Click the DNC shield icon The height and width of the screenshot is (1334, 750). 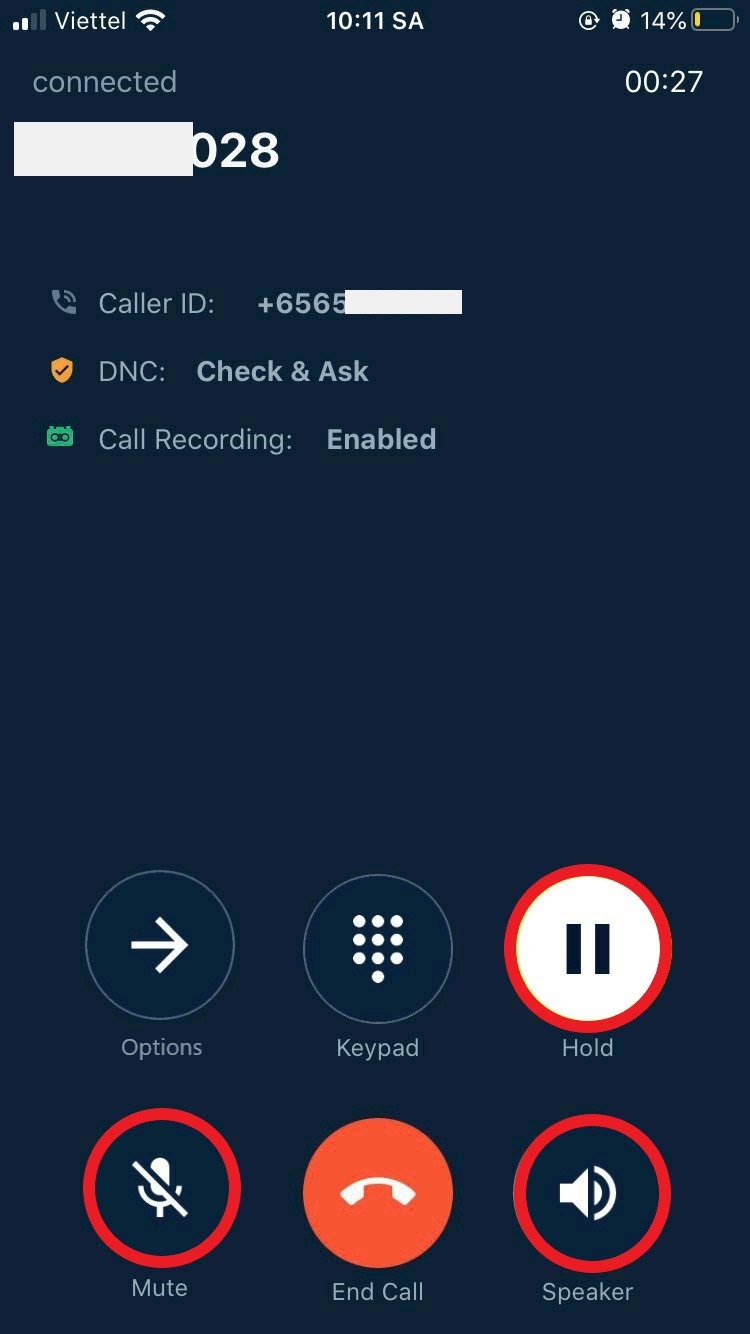click(63, 370)
